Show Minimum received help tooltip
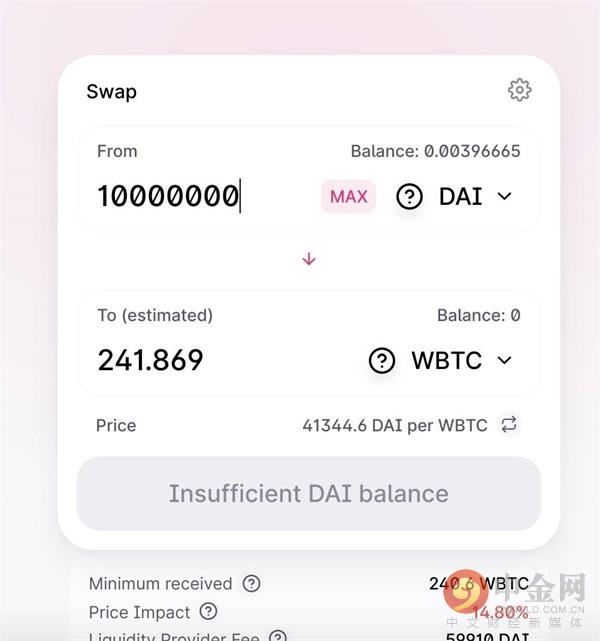Image resolution: width=600 pixels, height=641 pixels. (252, 583)
